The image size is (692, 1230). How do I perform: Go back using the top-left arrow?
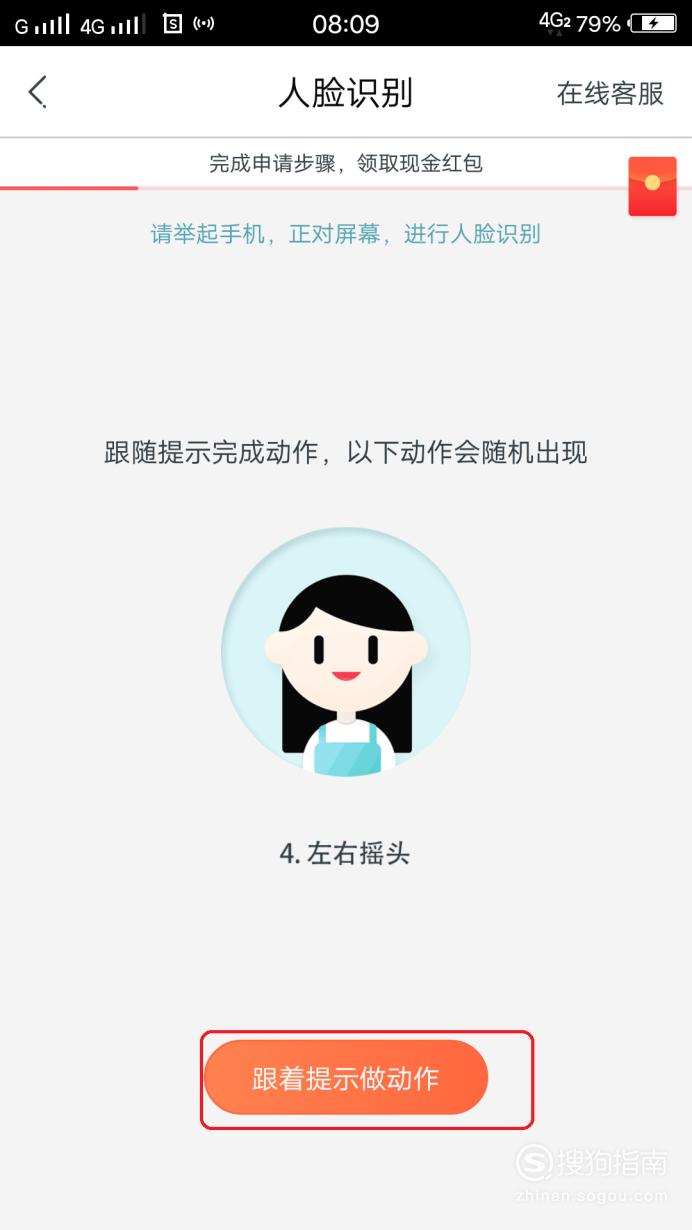37,92
